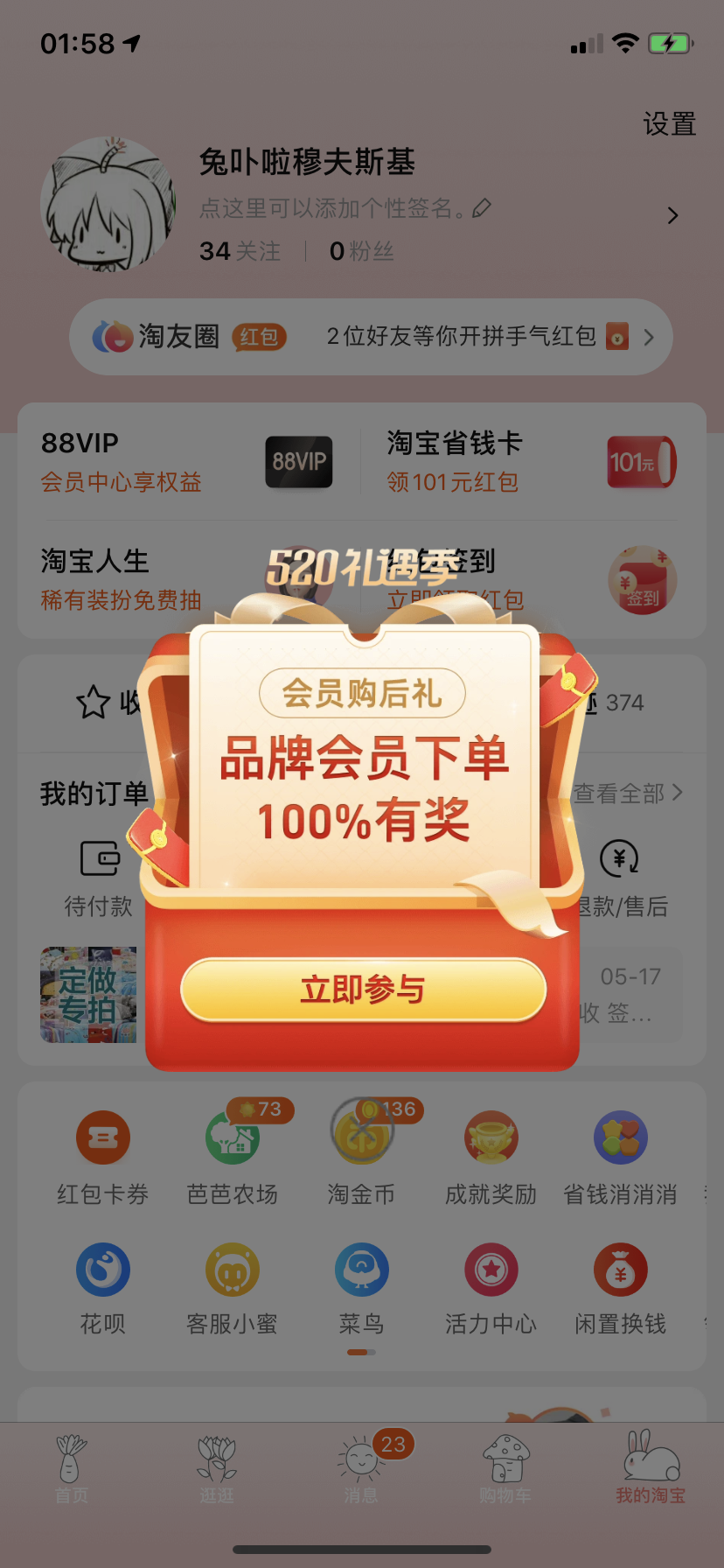
Task: Open 省钱消消消
Action: point(620,1157)
